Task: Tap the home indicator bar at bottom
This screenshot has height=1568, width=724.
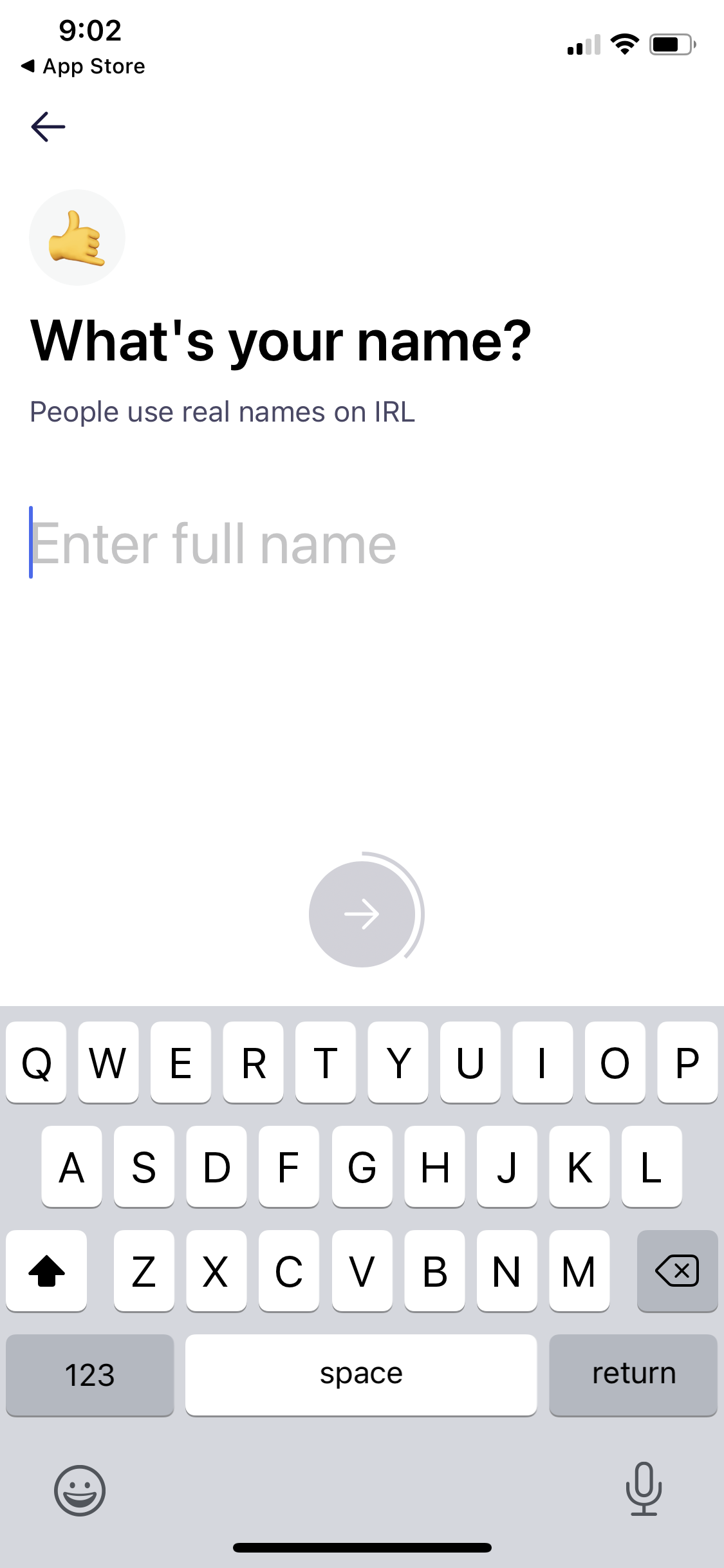Action: click(362, 1547)
